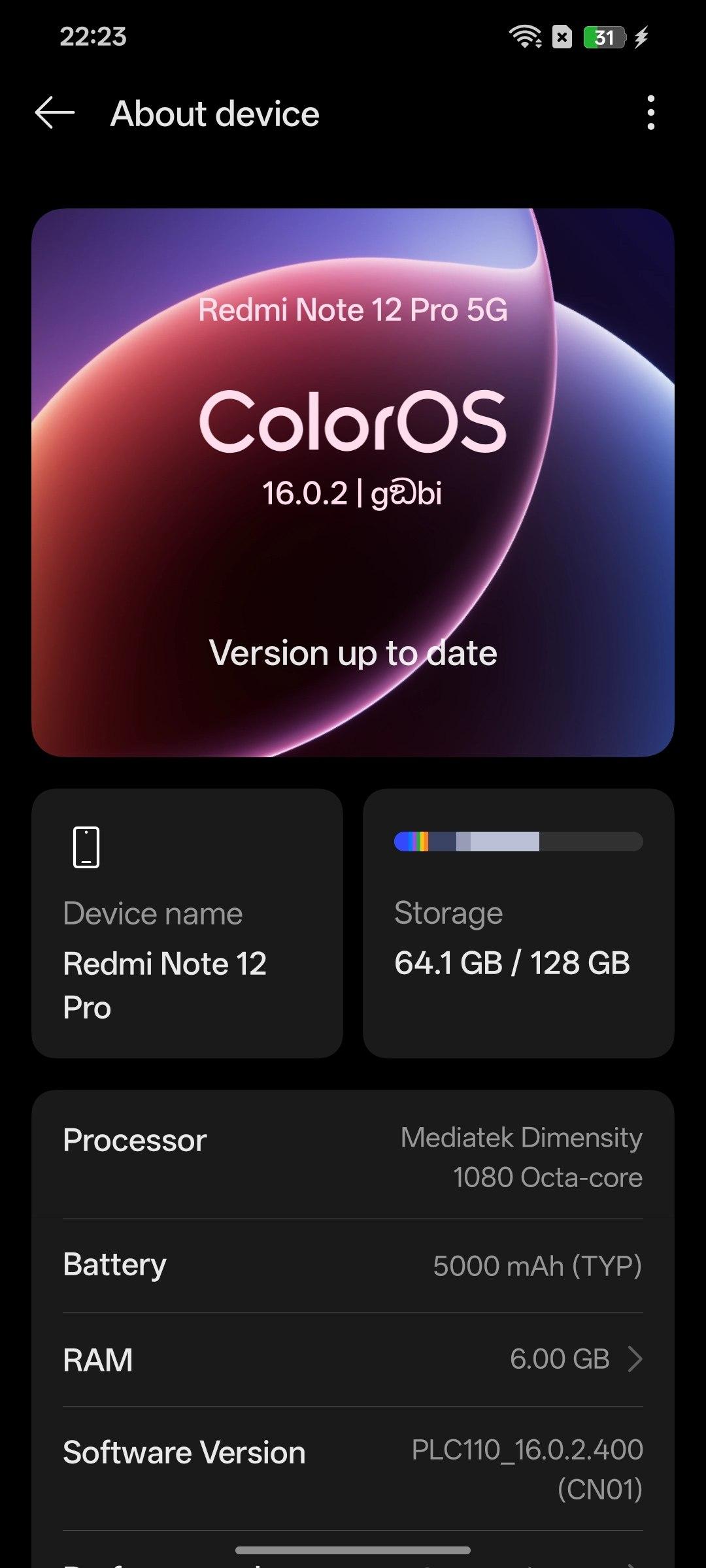Viewport: 706px width, 1568px height.
Task: Open the Storage usage card
Action: (x=518, y=923)
